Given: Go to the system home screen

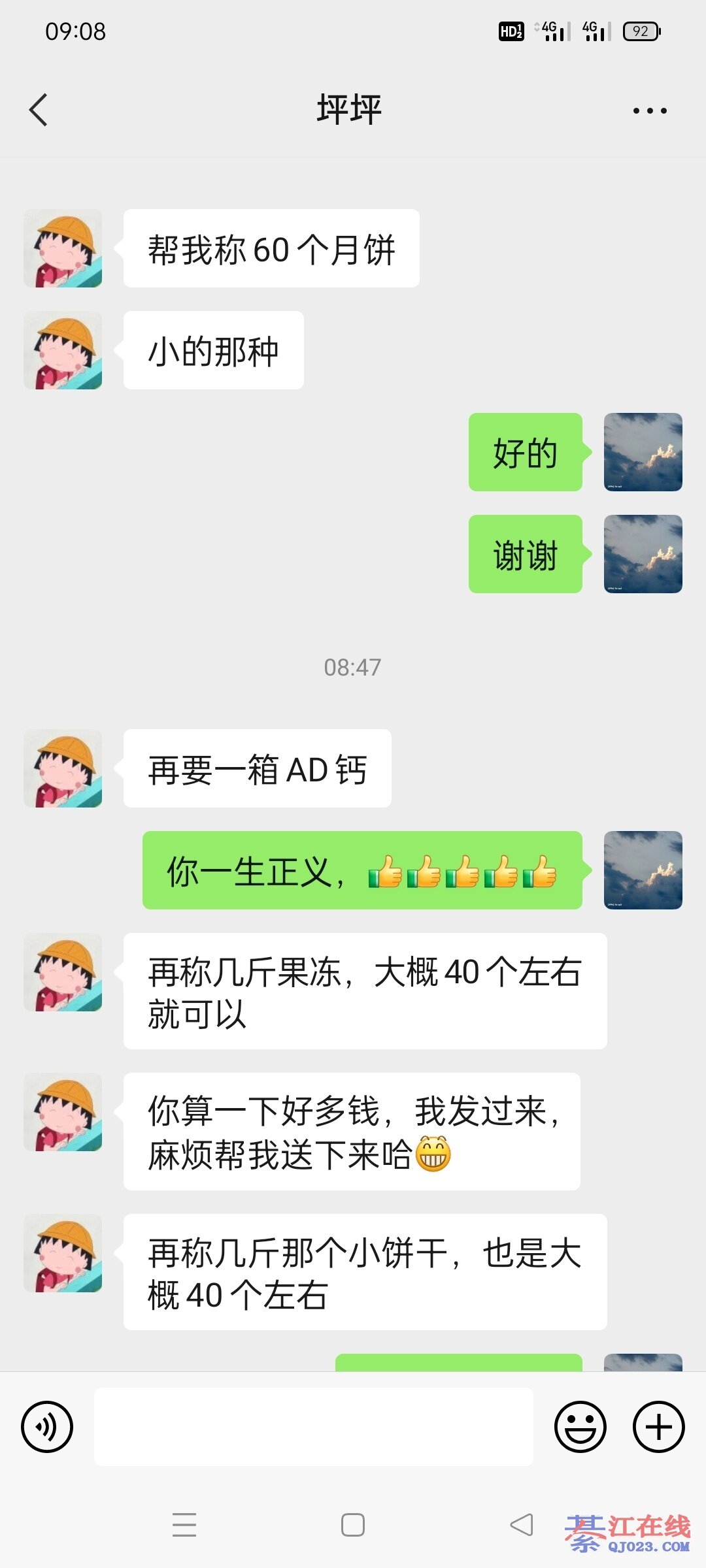Looking at the screenshot, I should click(353, 1525).
